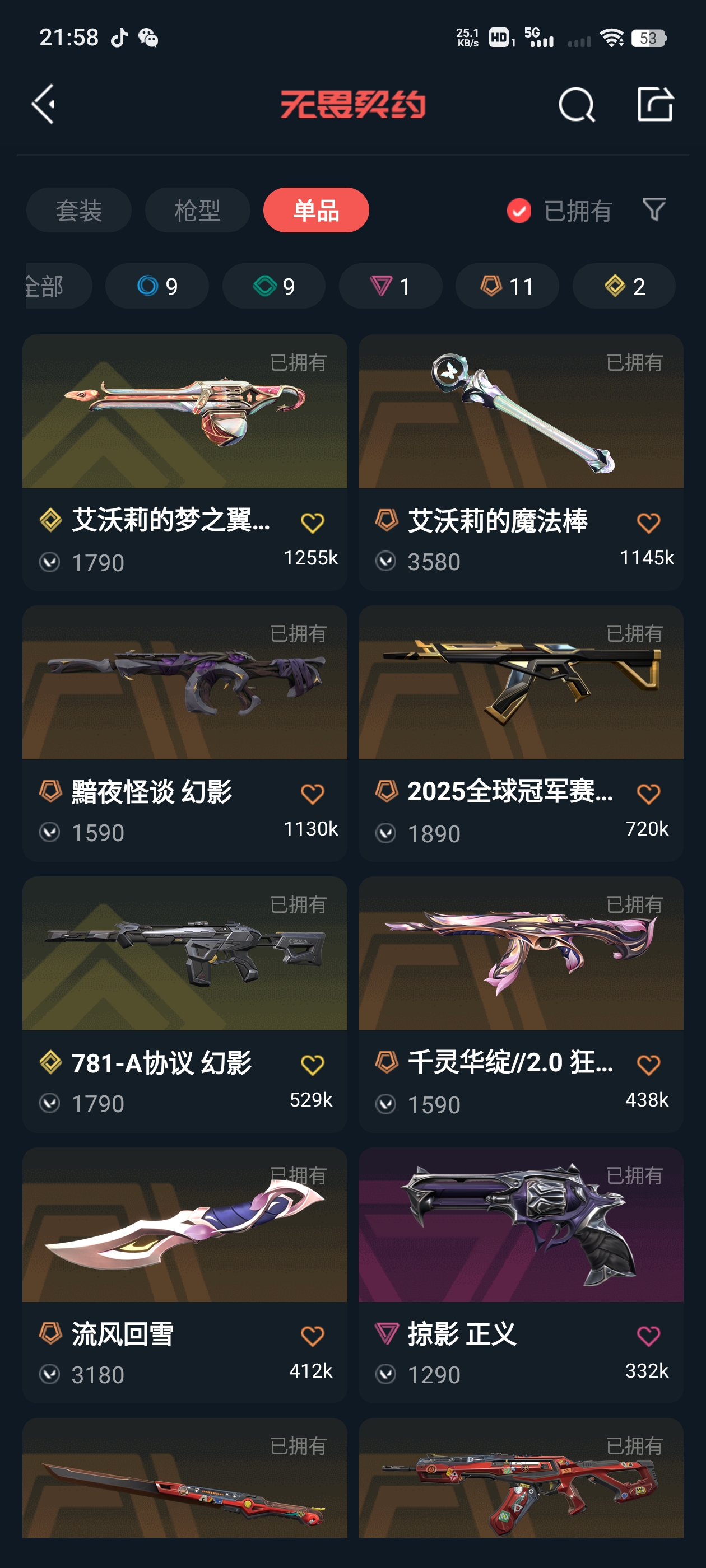Select the 单品 tab
This screenshot has height=1568, width=706.
316,210
